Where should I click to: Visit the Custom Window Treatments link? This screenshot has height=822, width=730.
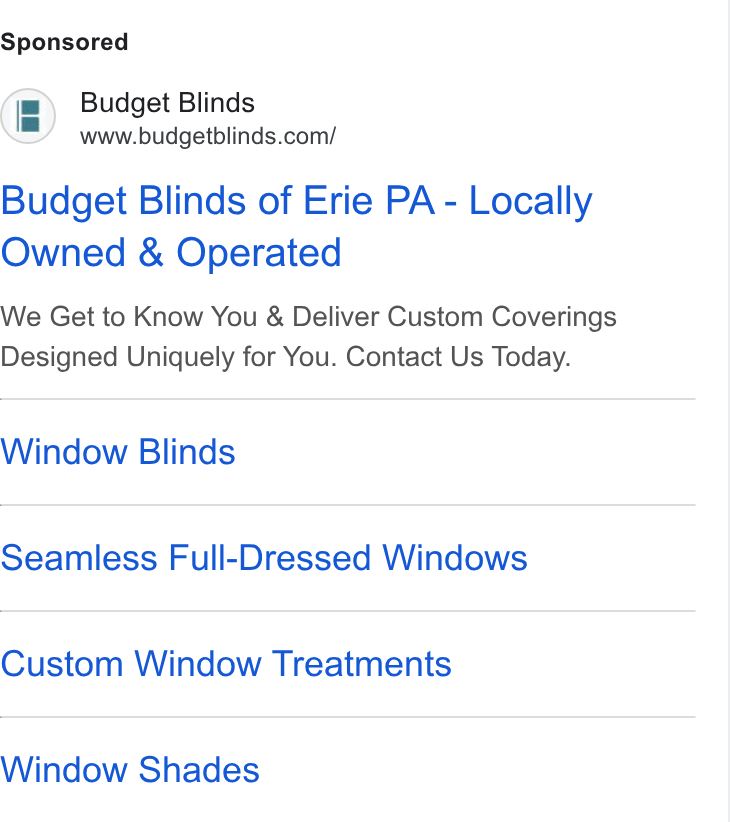click(226, 664)
